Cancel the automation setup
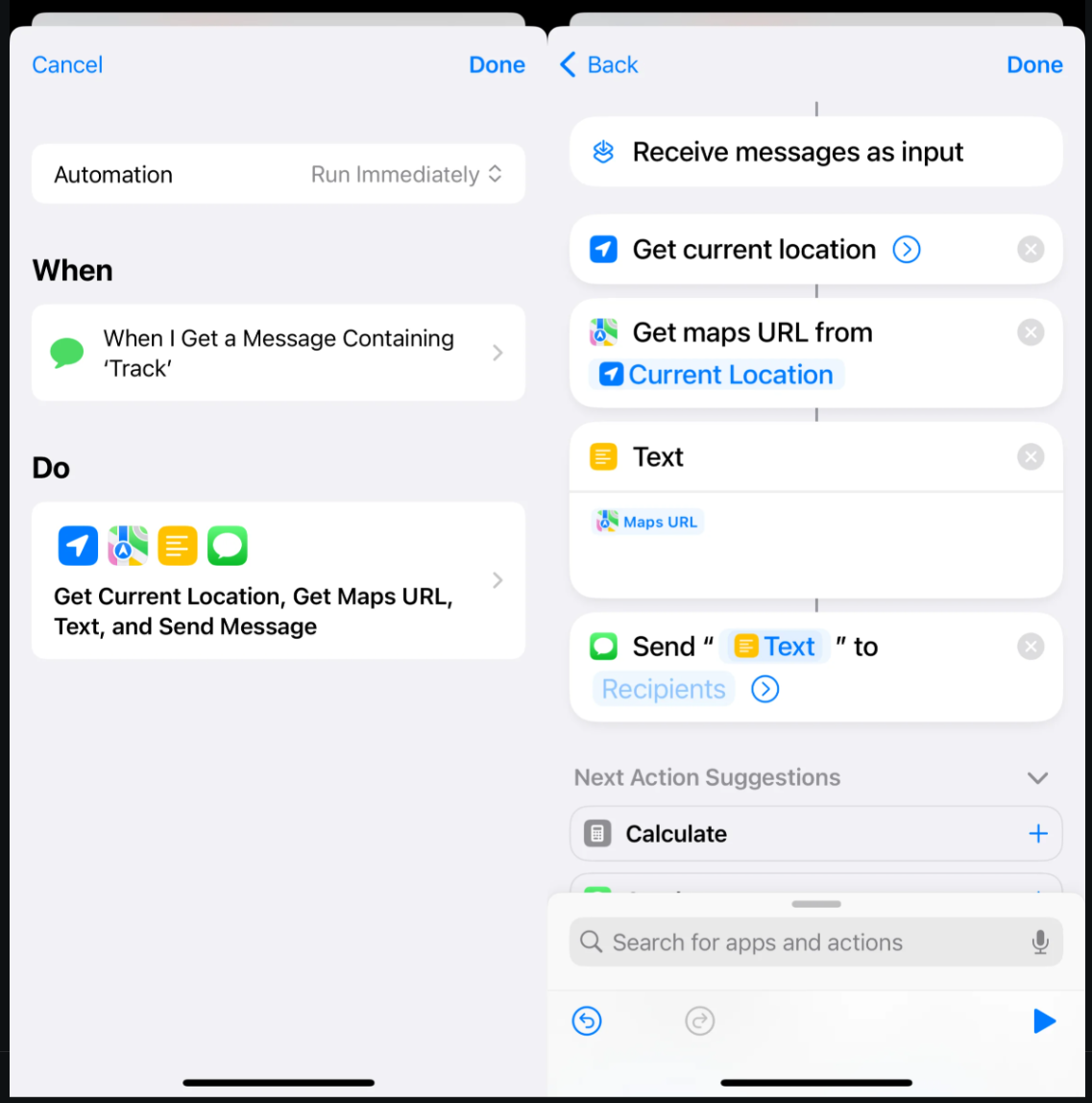The width and height of the screenshot is (1092, 1103). [x=67, y=64]
